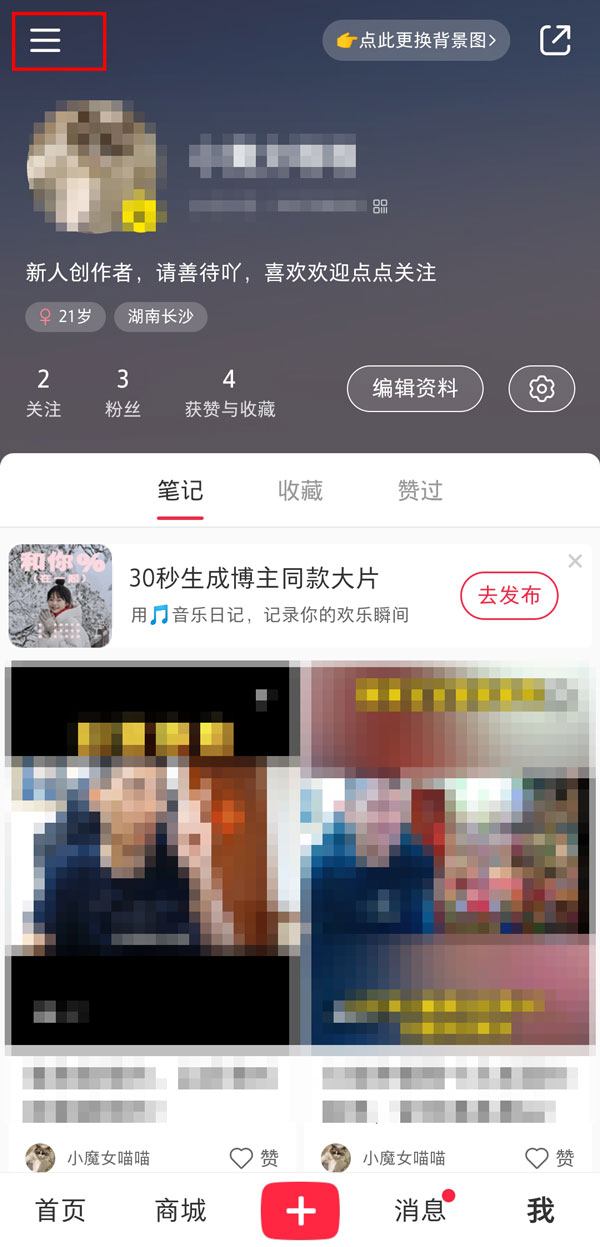
Task: Open the hamburger drawer menu
Action: pyautogui.click(x=45, y=40)
